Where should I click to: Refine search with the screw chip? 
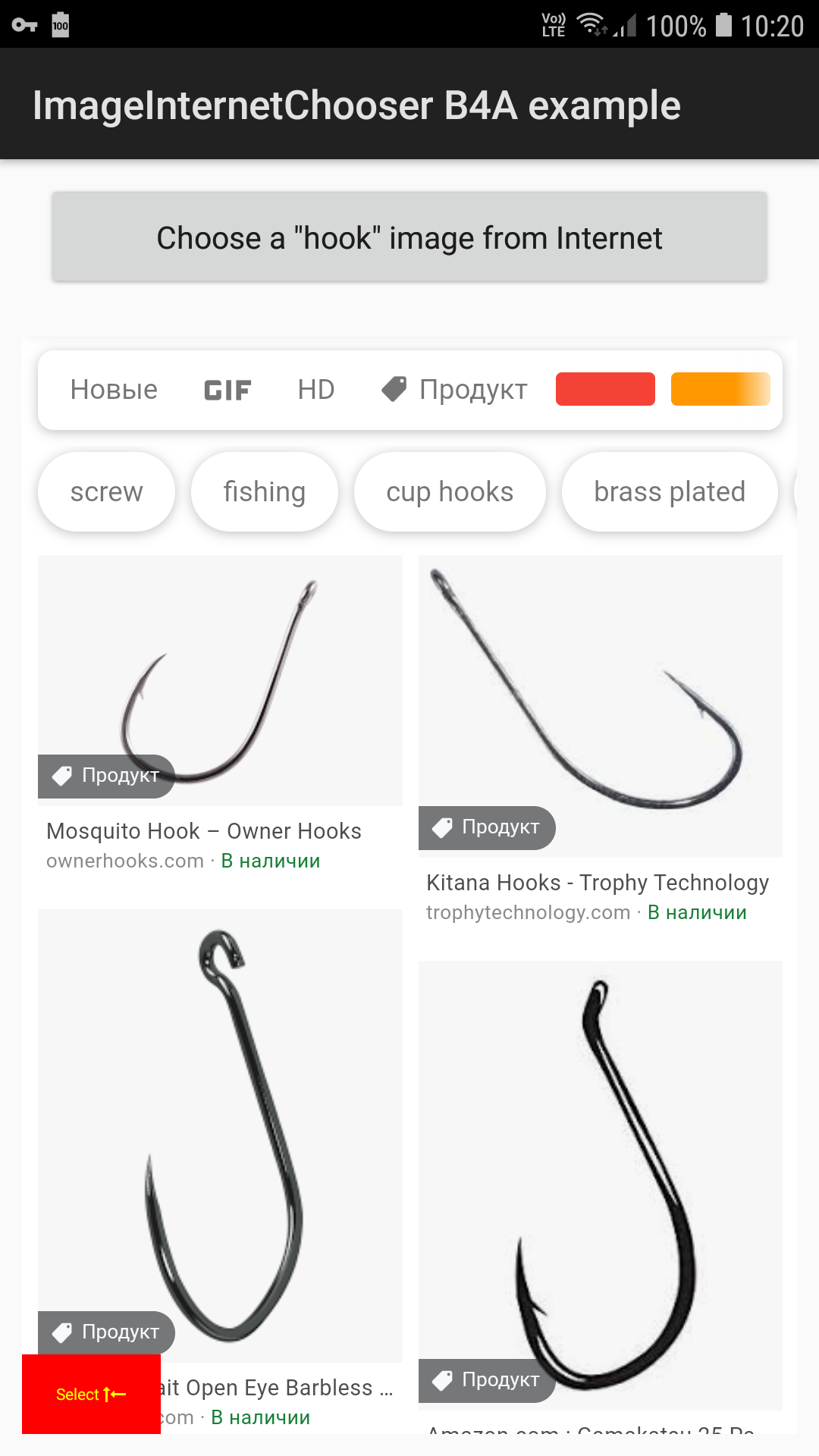[106, 492]
